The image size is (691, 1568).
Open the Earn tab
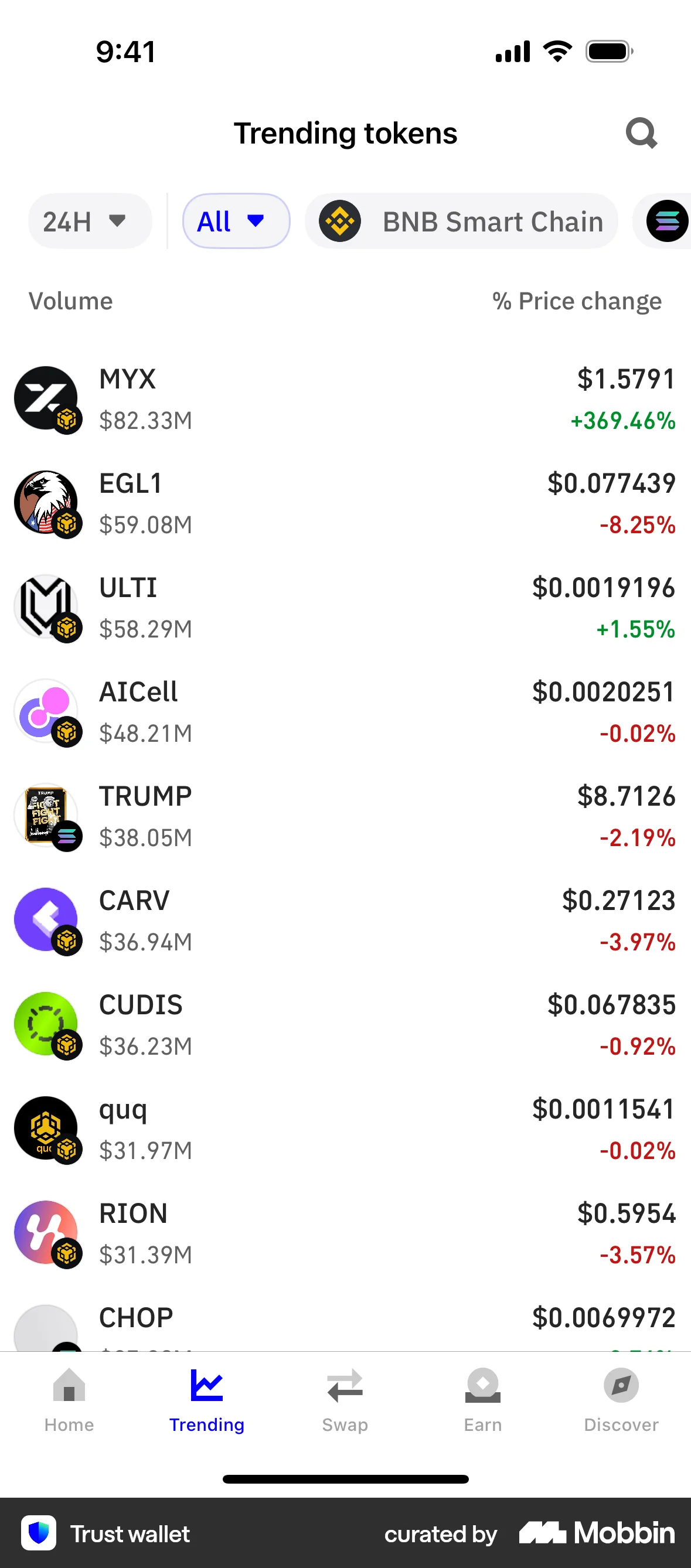click(x=483, y=1400)
